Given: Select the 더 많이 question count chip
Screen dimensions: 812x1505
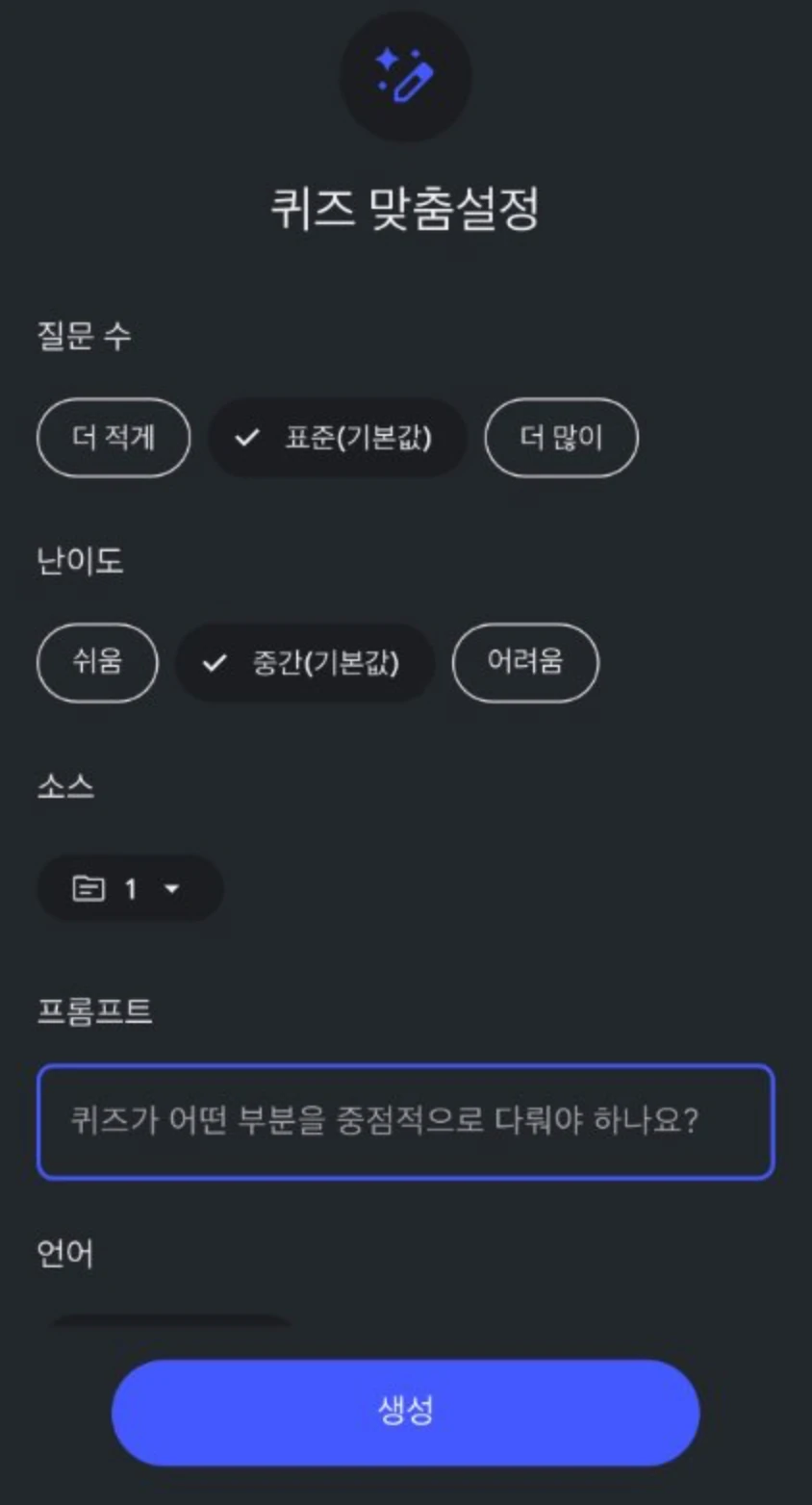Looking at the screenshot, I should pos(561,438).
